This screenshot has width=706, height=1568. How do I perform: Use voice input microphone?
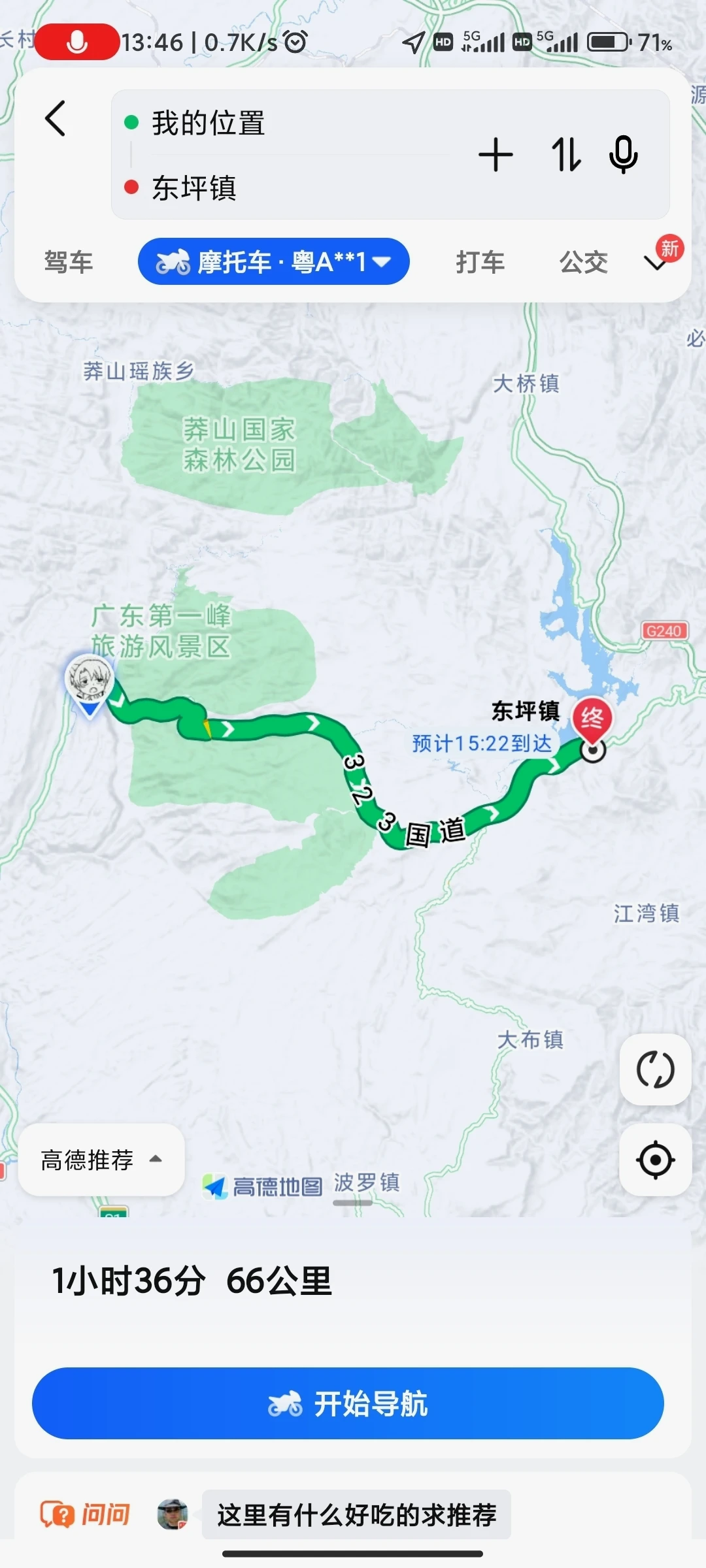(623, 155)
